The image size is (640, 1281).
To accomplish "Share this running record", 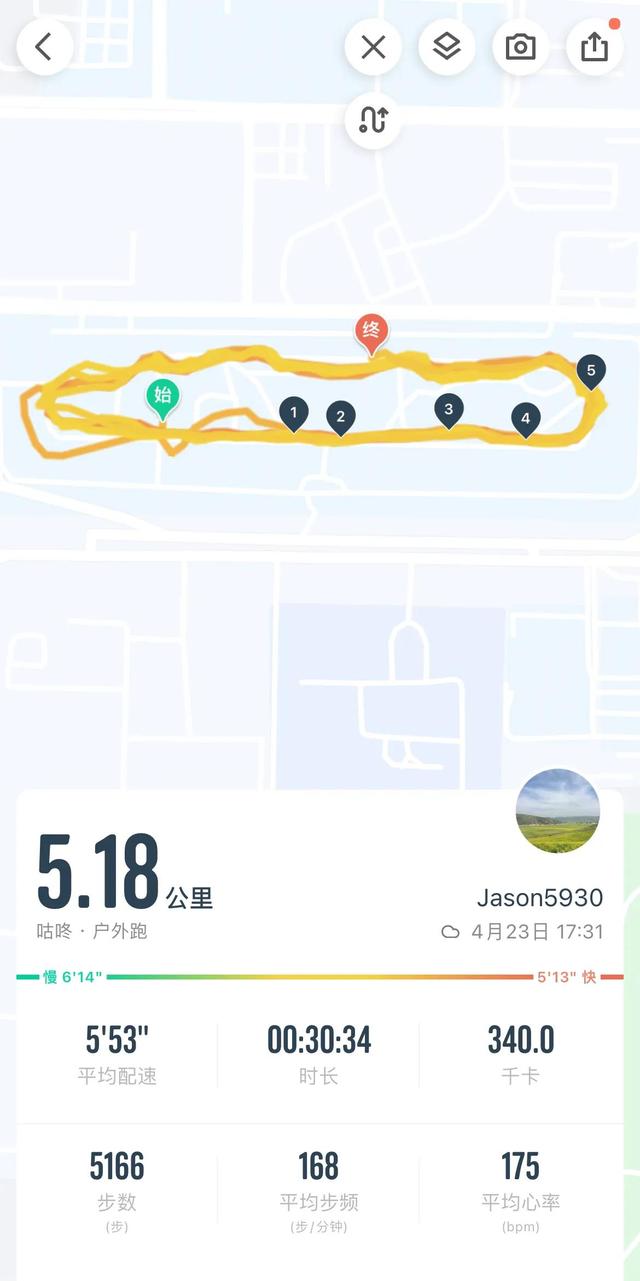I will 594,47.
